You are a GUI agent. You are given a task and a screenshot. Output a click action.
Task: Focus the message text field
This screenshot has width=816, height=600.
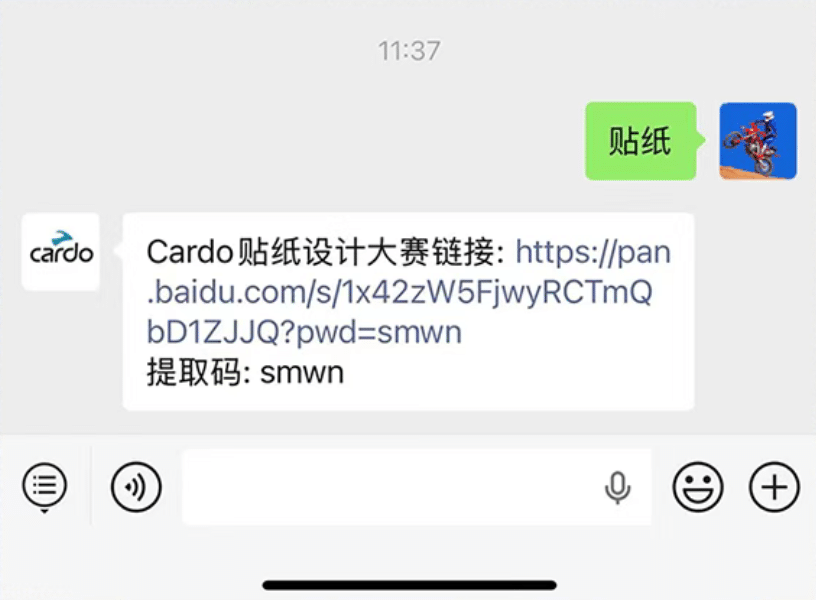click(390, 487)
